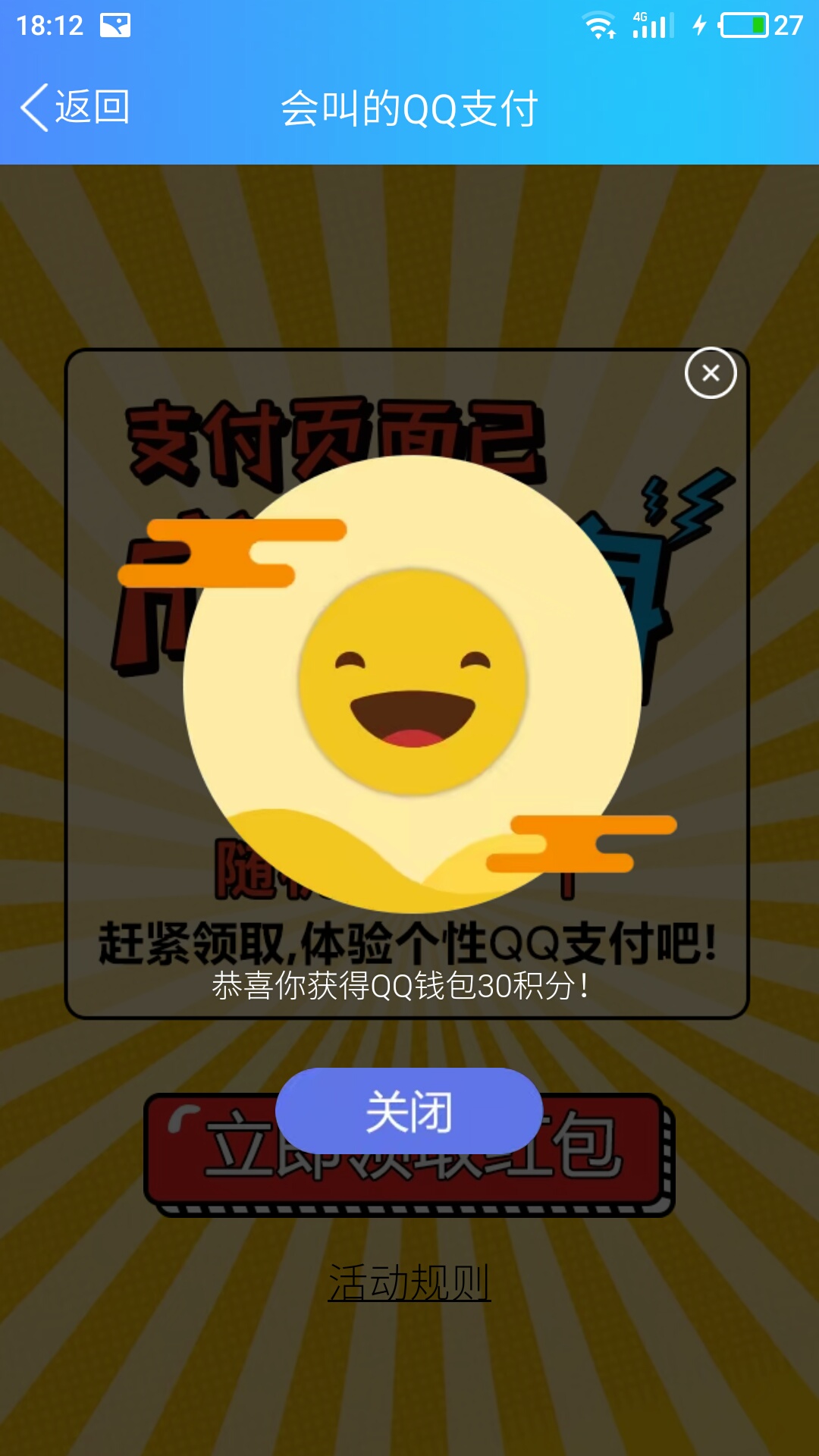Open the 活动规则 link
This screenshot has width=819, height=1456.
click(x=409, y=1283)
